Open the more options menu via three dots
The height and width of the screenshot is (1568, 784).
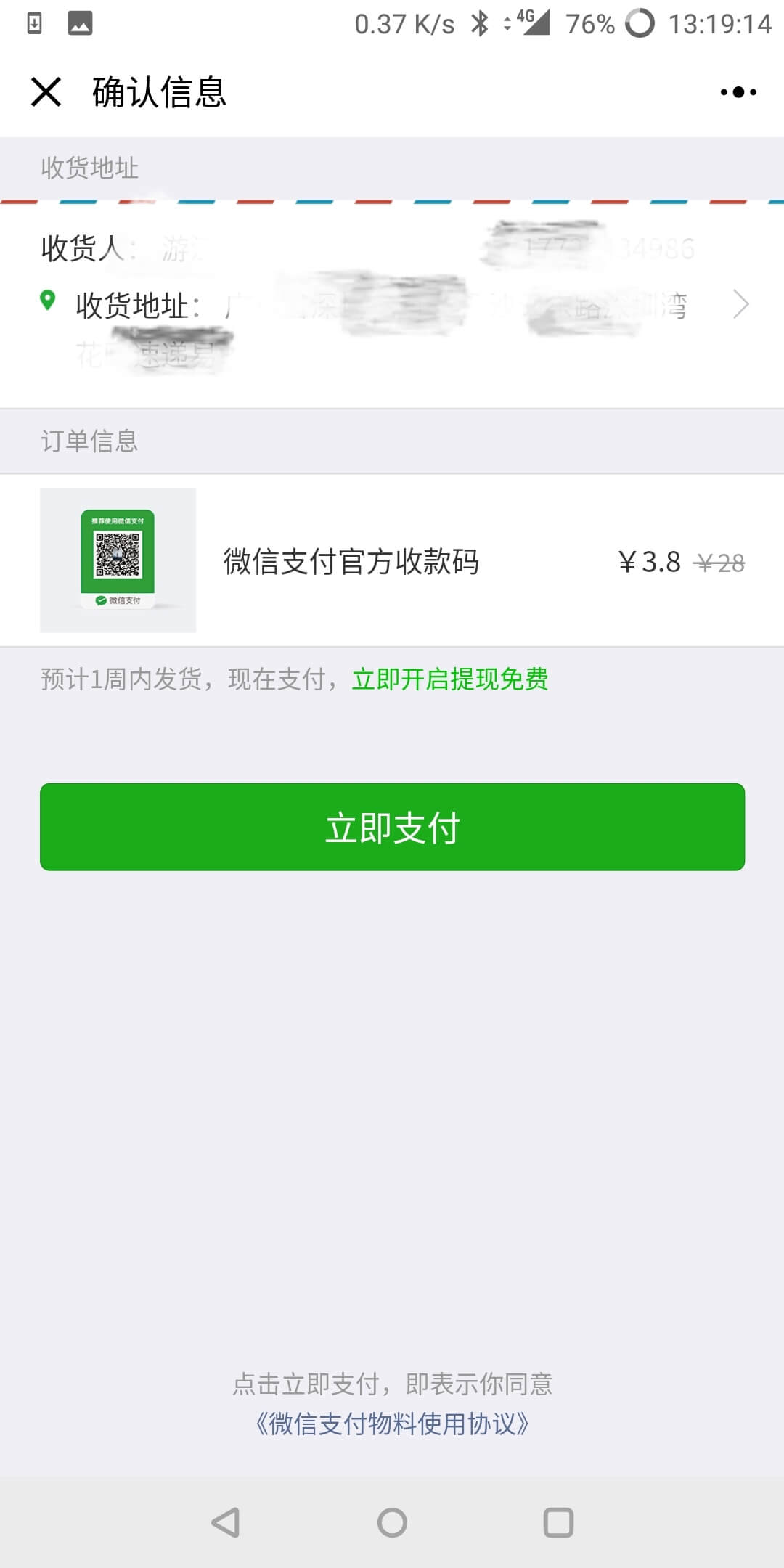pyautogui.click(x=735, y=91)
